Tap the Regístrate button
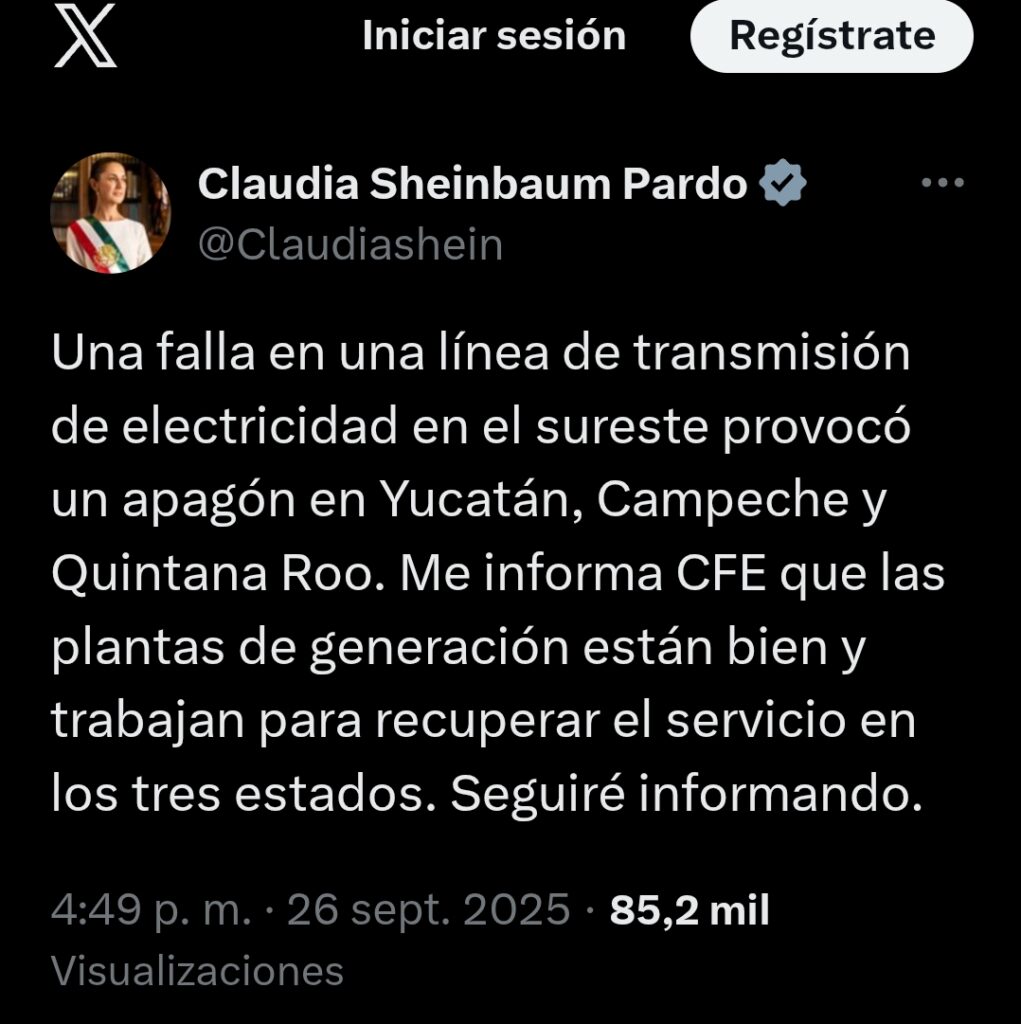The width and height of the screenshot is (1021, 1024). [x=831, y=37]
